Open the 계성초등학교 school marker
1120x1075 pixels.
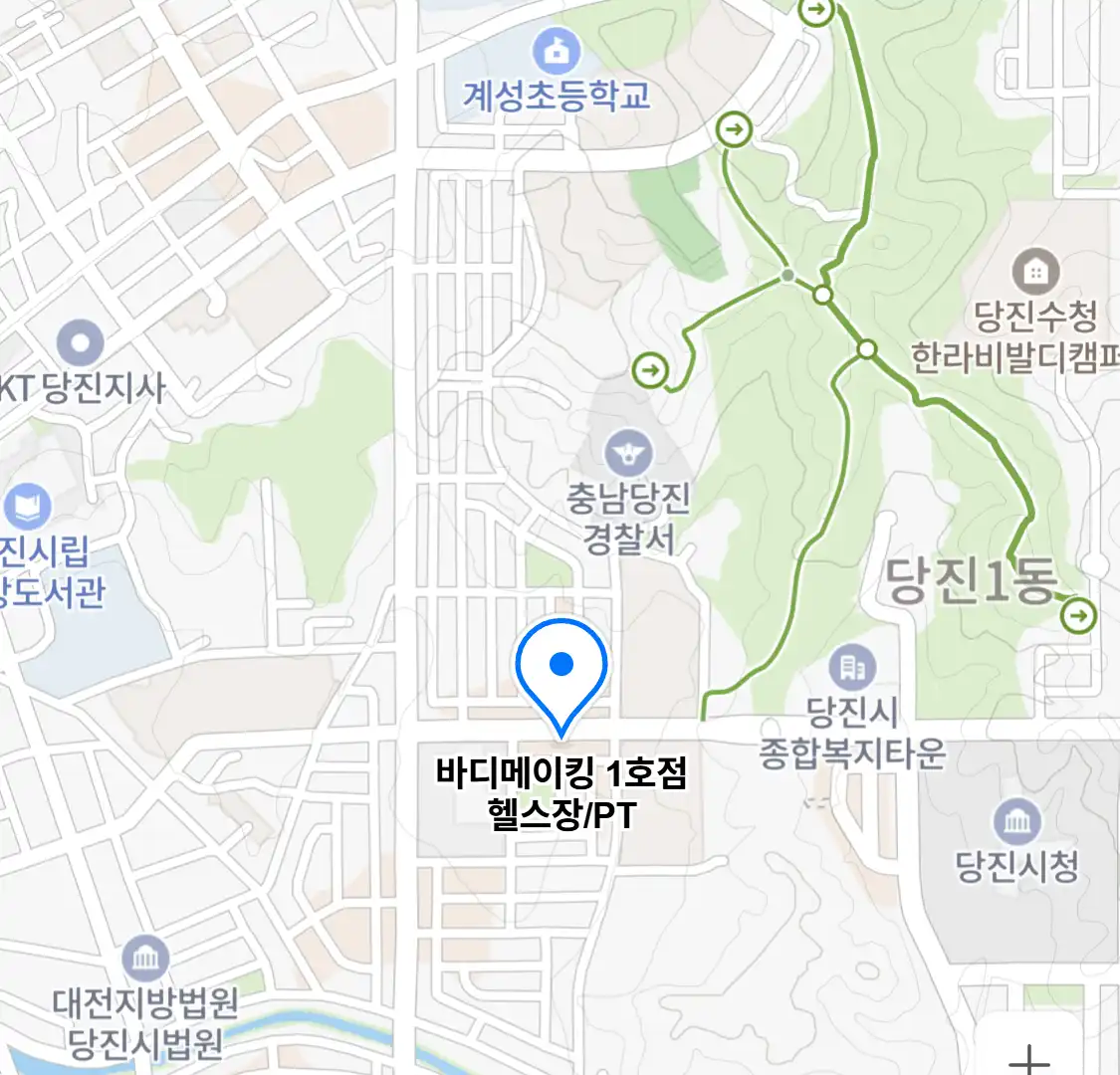(557, 49)
